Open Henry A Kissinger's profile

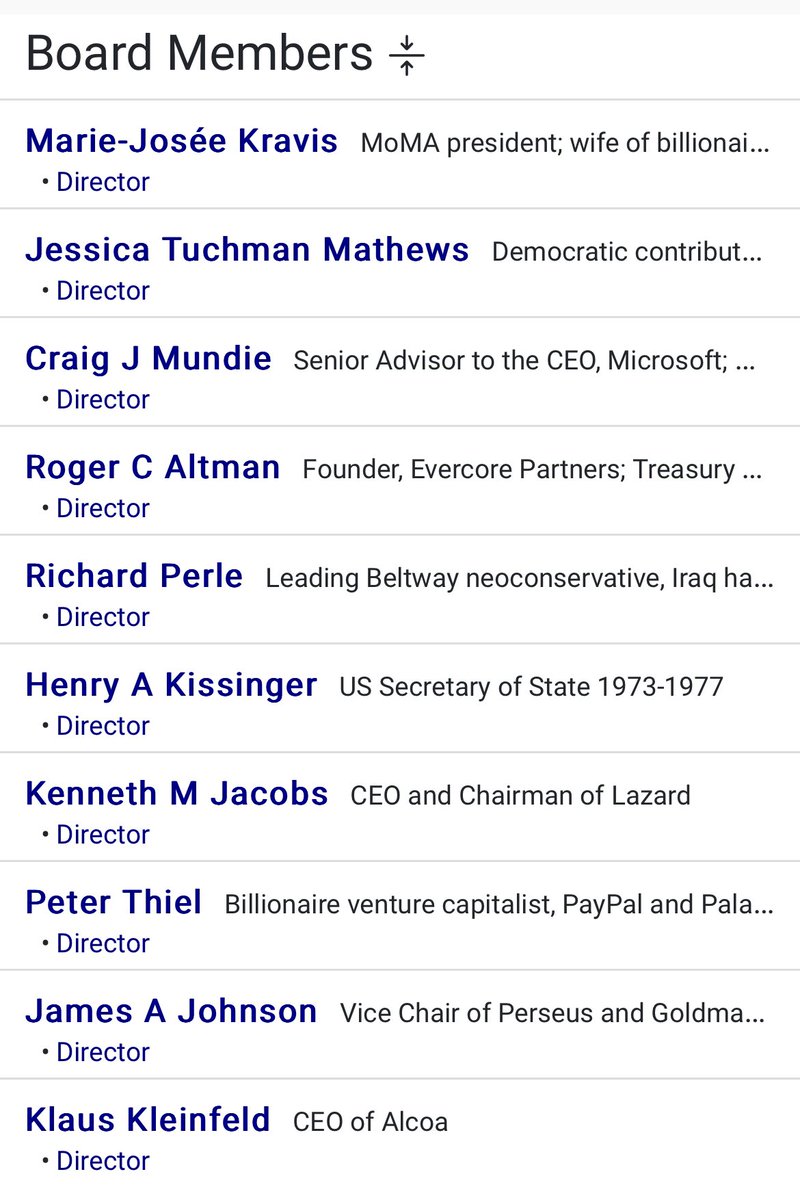[x=171, y=686]
